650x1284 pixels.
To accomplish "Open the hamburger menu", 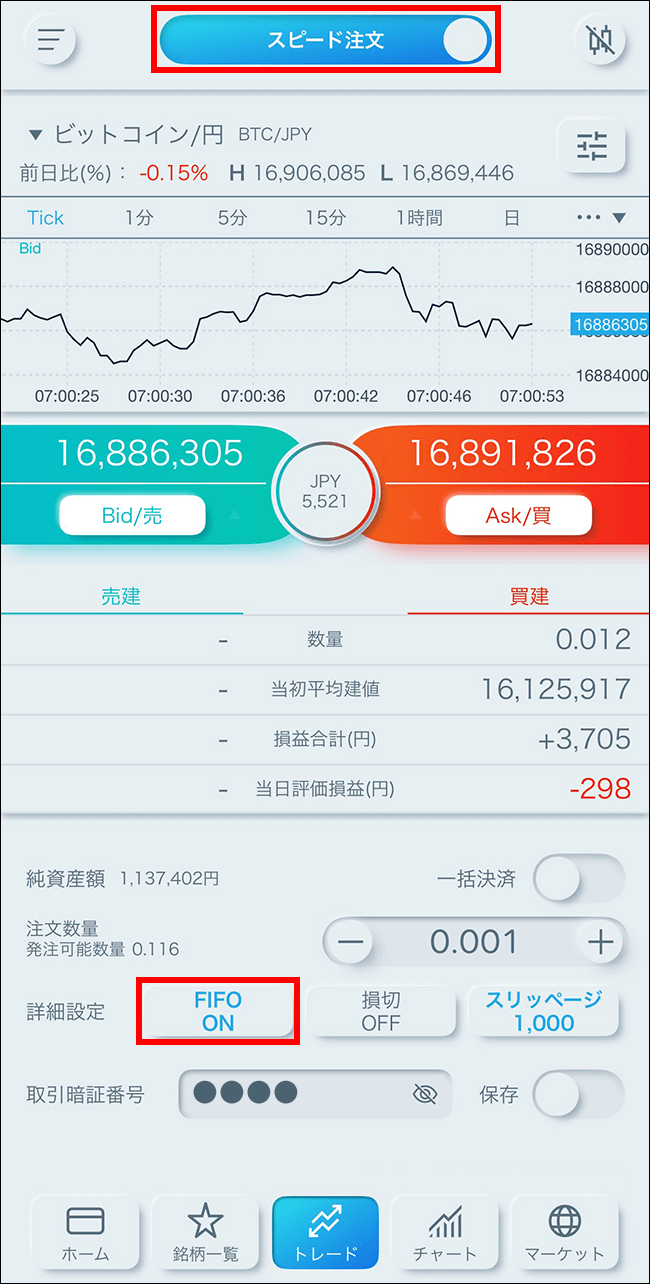I will pos(50,40).
